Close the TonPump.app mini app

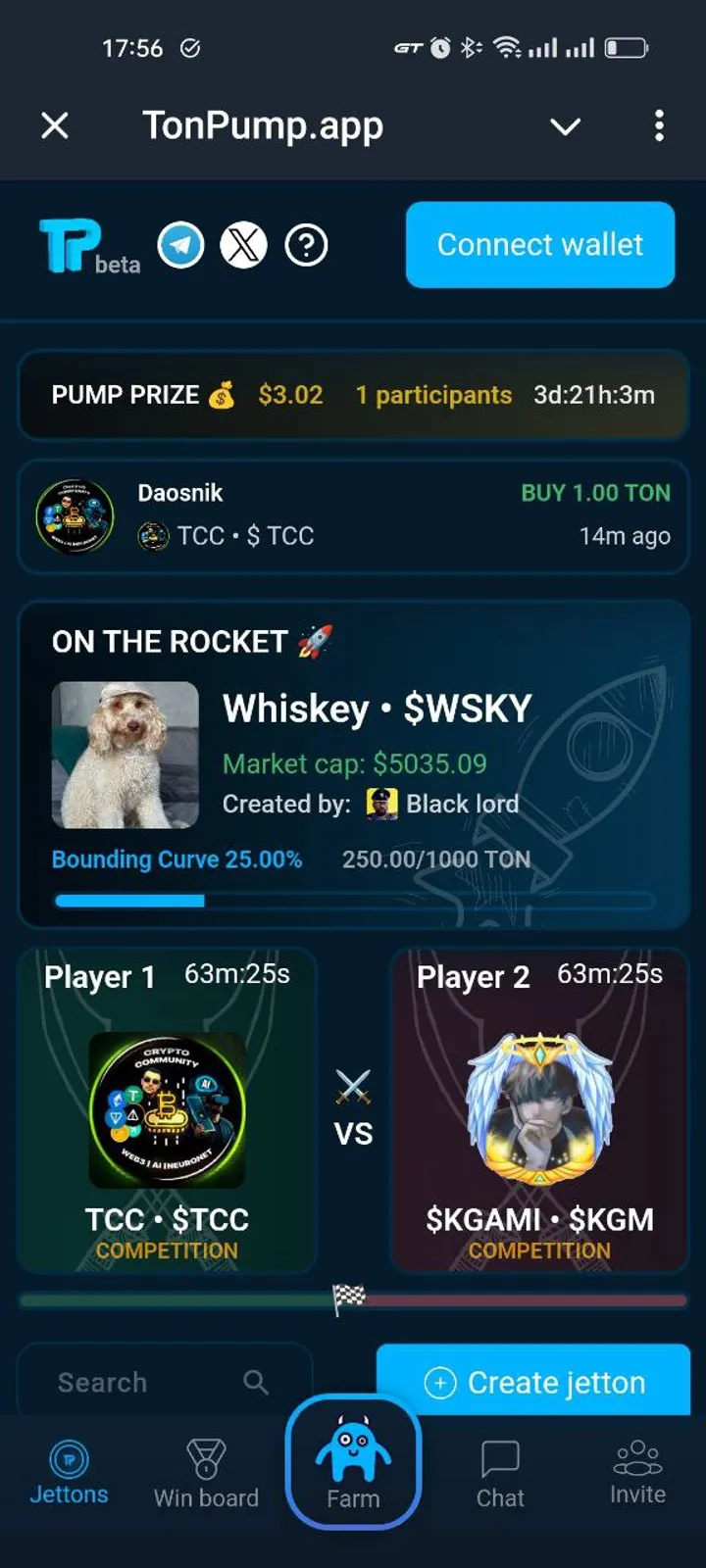click(55, 125)
